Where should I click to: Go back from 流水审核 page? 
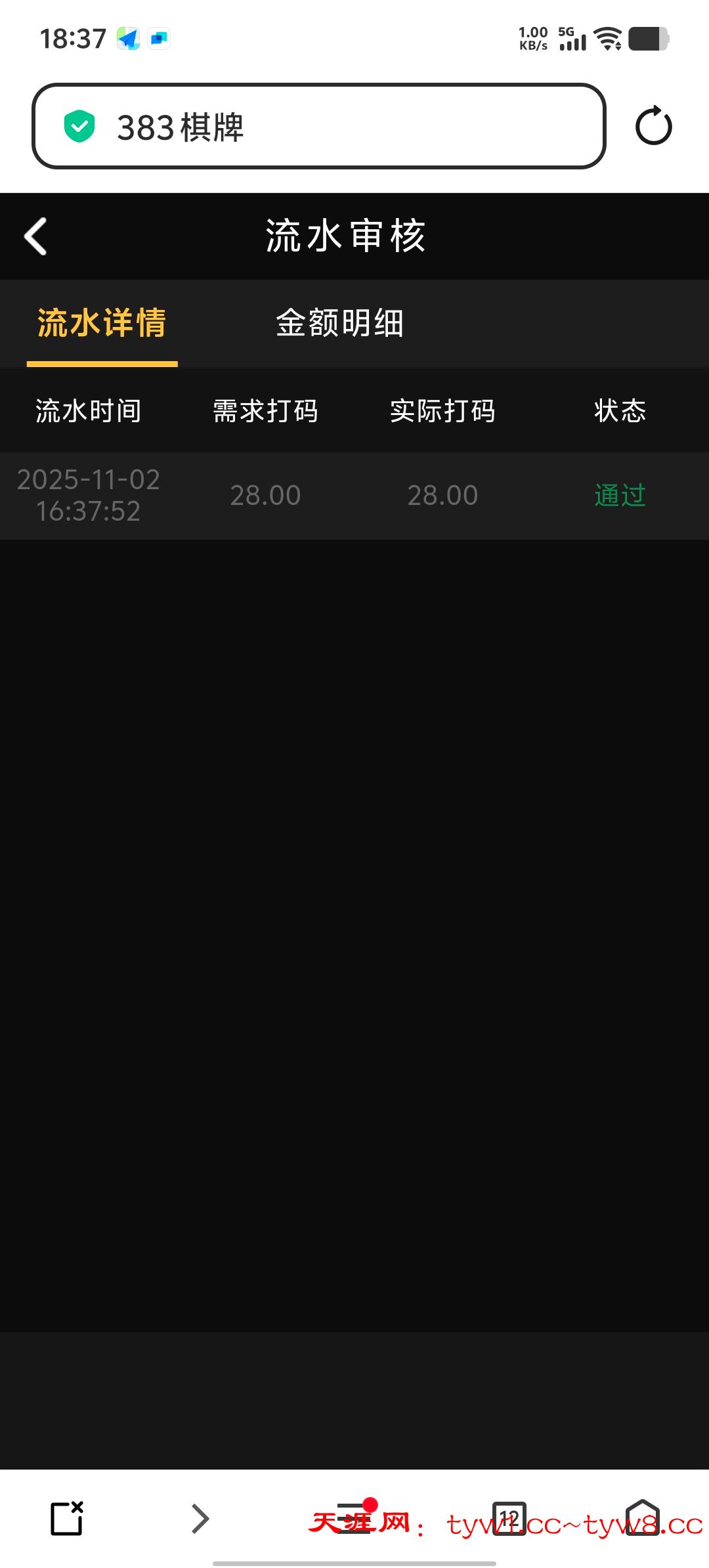pyautogui.click(x=36, y=236)
